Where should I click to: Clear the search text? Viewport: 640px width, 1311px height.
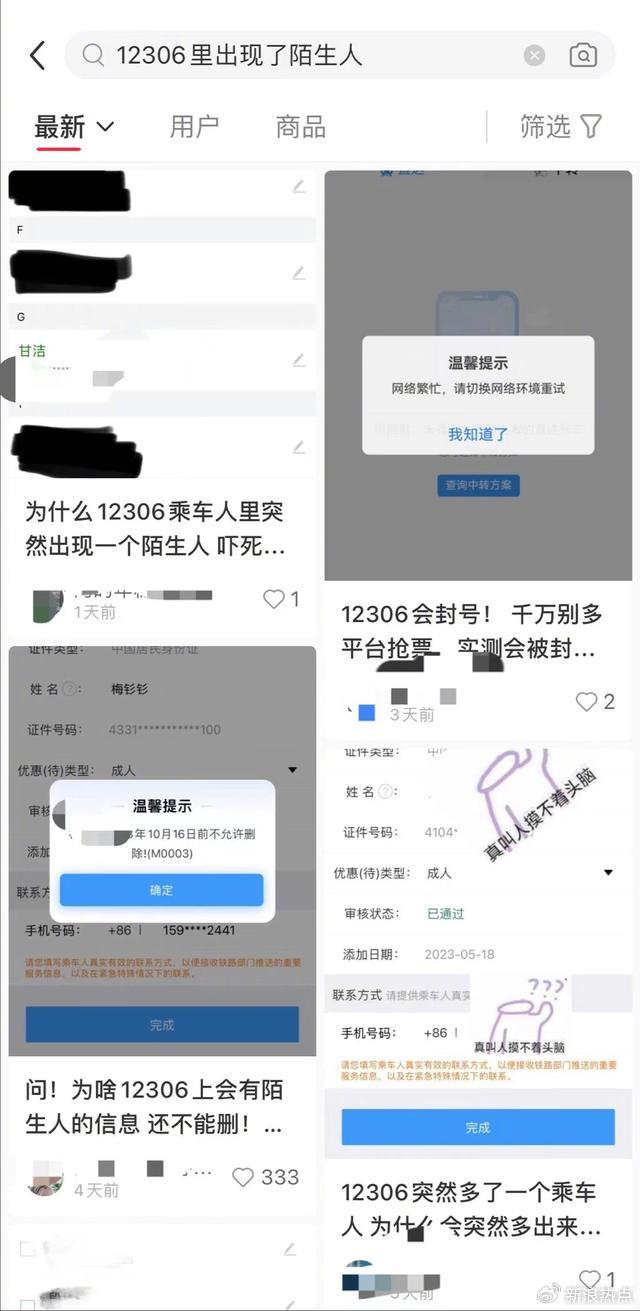point(535,56)
